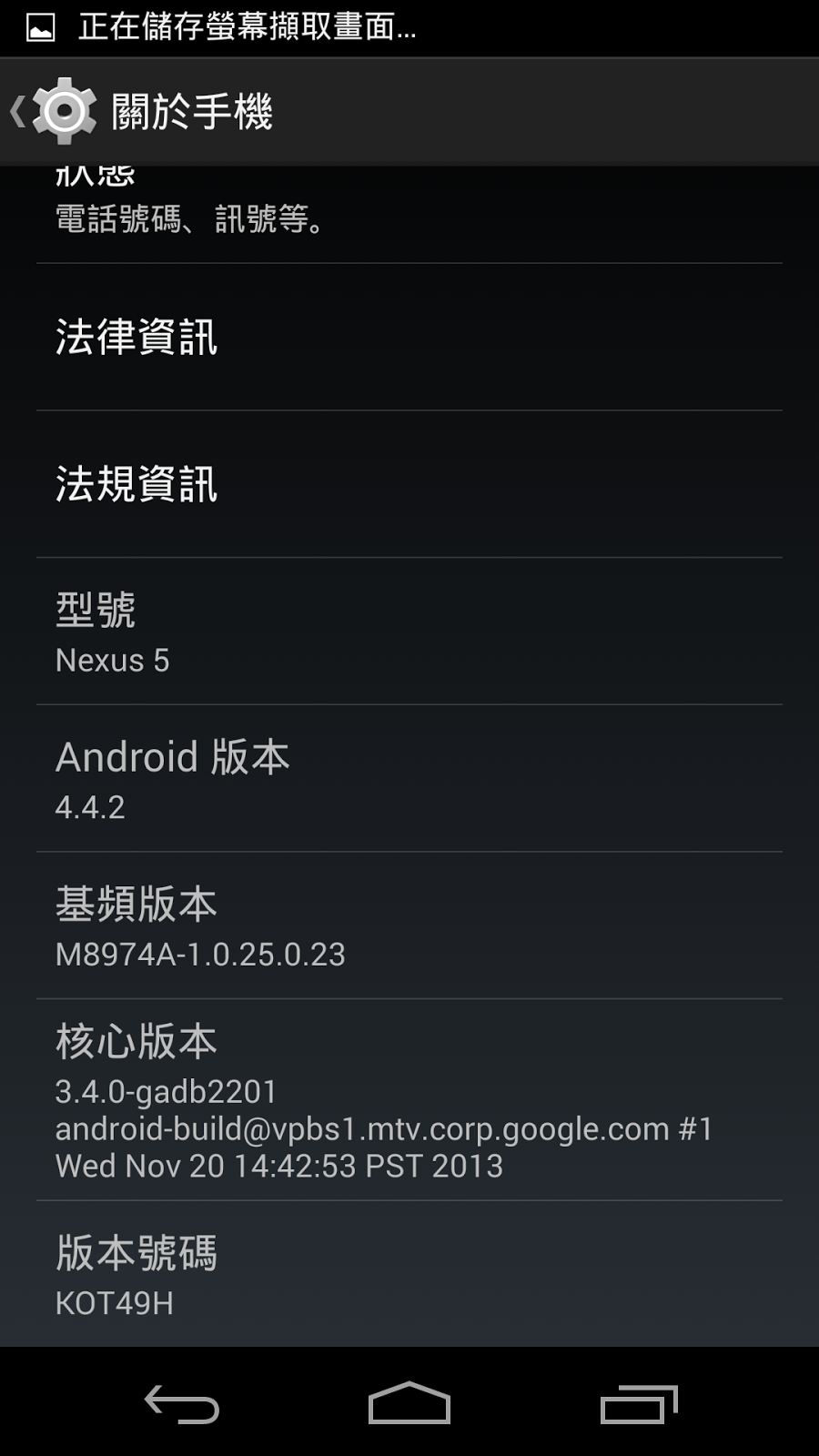
Task: Tap the 核心版本 kernel version row
Action: point(409,1100)
